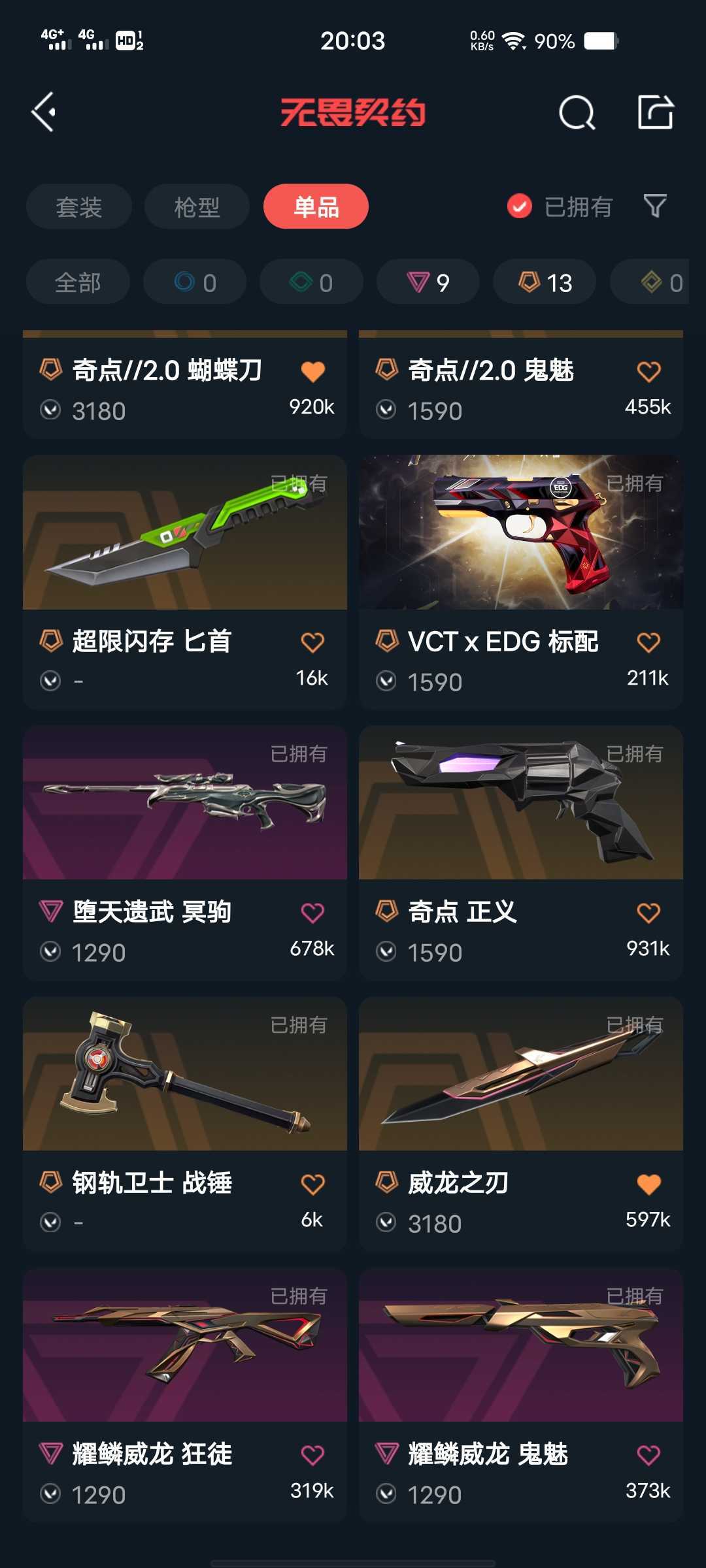Unlike the 奇点//2.0 蝴蝶刀 heart
This screenshot has width=706, height=1568.
pyautogui.click(x=312, y=371)
